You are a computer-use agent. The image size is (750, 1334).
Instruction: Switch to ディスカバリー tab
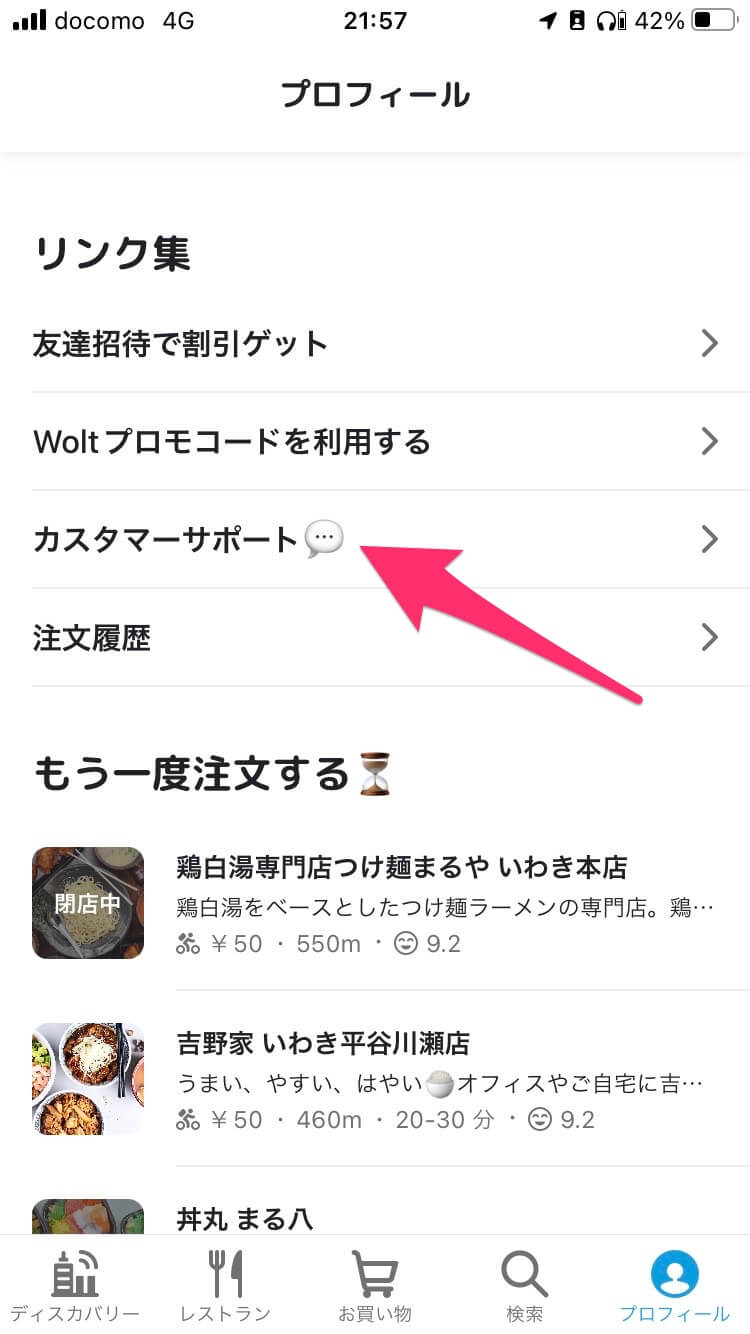[75, 1287]
